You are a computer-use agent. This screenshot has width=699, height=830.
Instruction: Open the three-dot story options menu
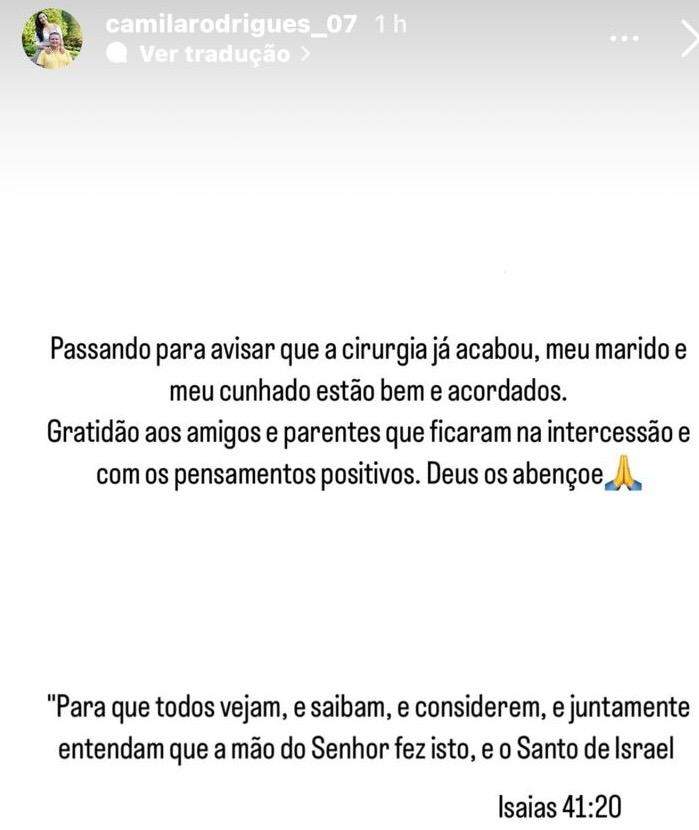(623, 38)
